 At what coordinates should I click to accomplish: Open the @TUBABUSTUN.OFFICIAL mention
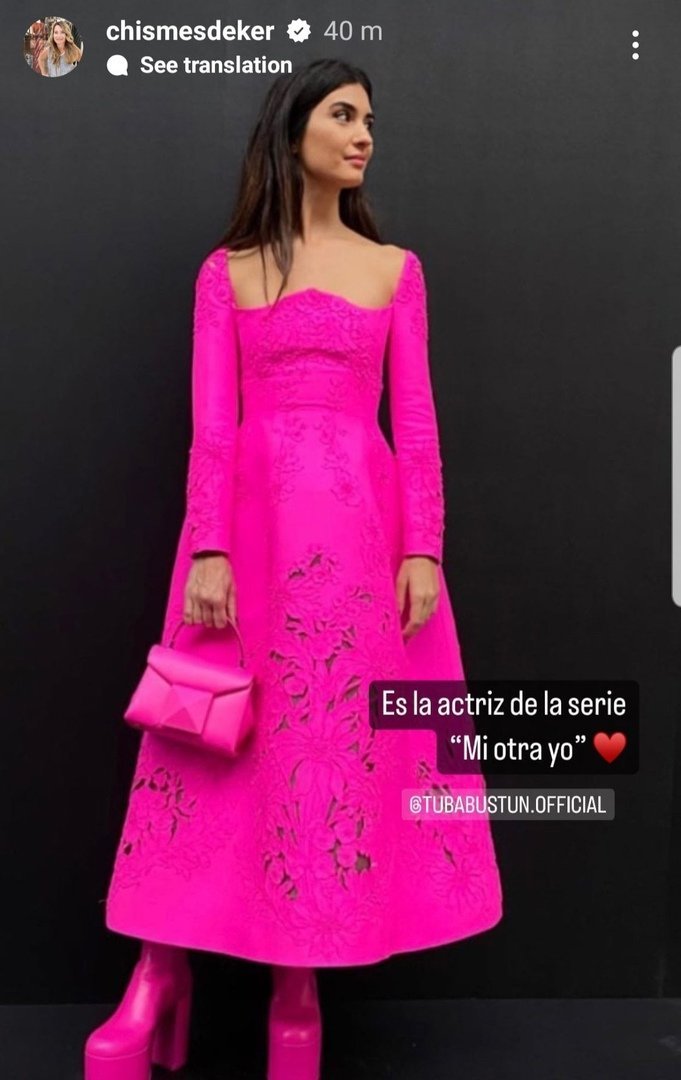pos(507,804)
